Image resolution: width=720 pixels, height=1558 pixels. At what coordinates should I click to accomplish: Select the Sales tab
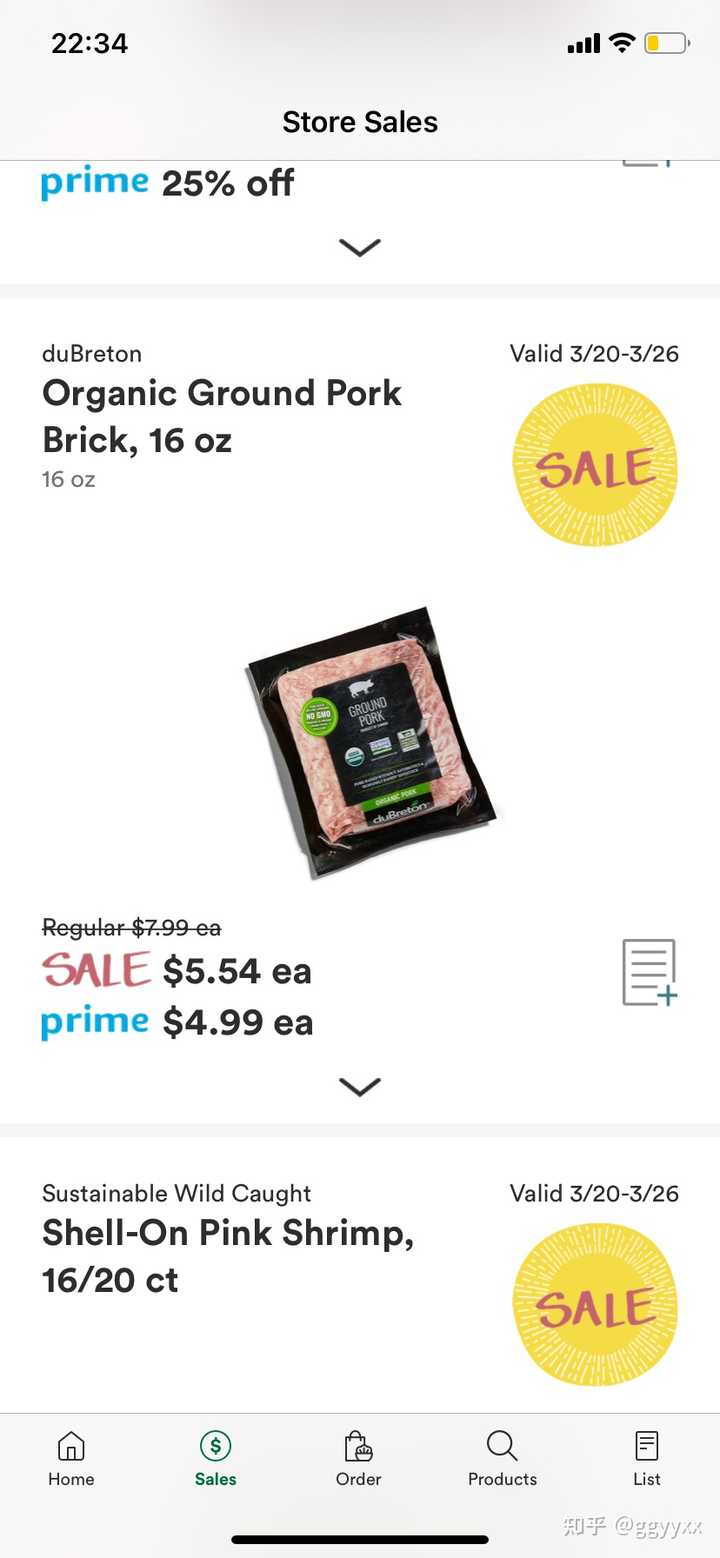click(x=215, y=1458)
